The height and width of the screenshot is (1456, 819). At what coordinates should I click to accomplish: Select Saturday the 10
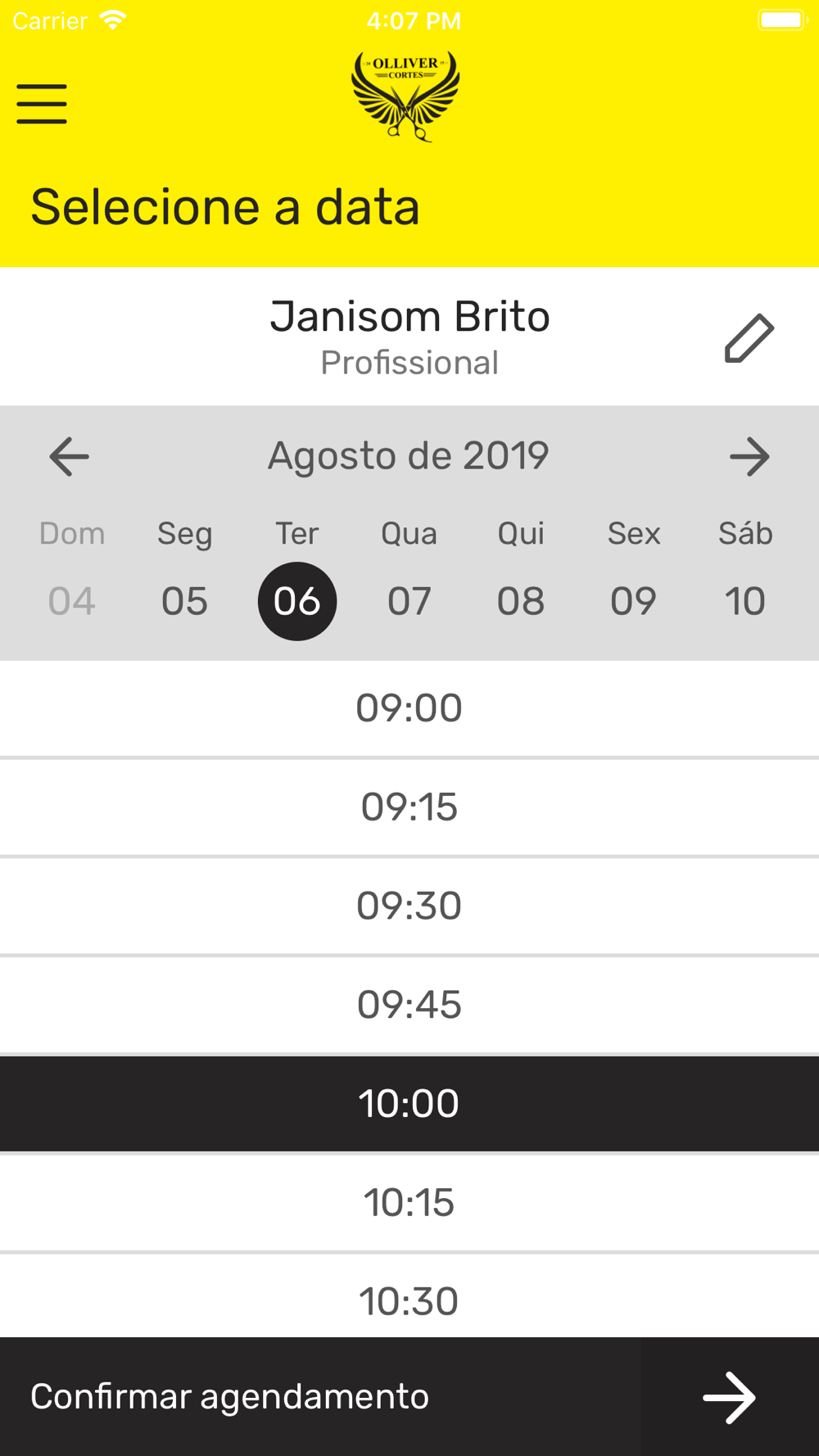tap(744, 601)
